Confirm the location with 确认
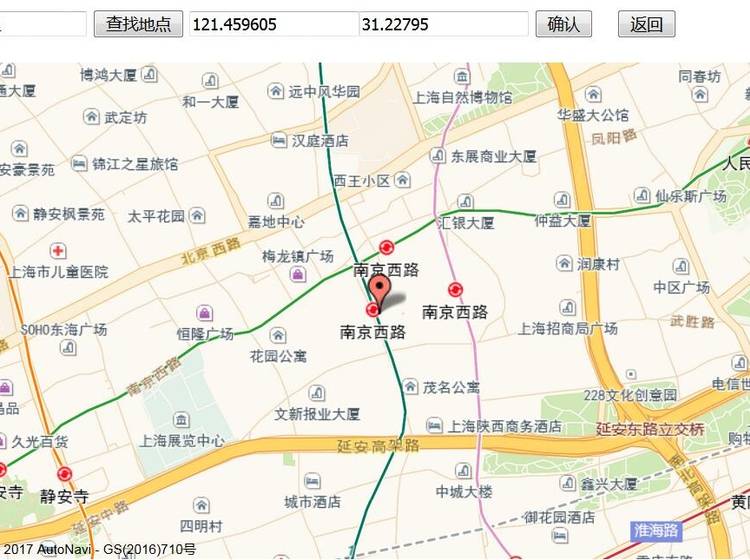750x560 pixels. (x=563, y=24)
